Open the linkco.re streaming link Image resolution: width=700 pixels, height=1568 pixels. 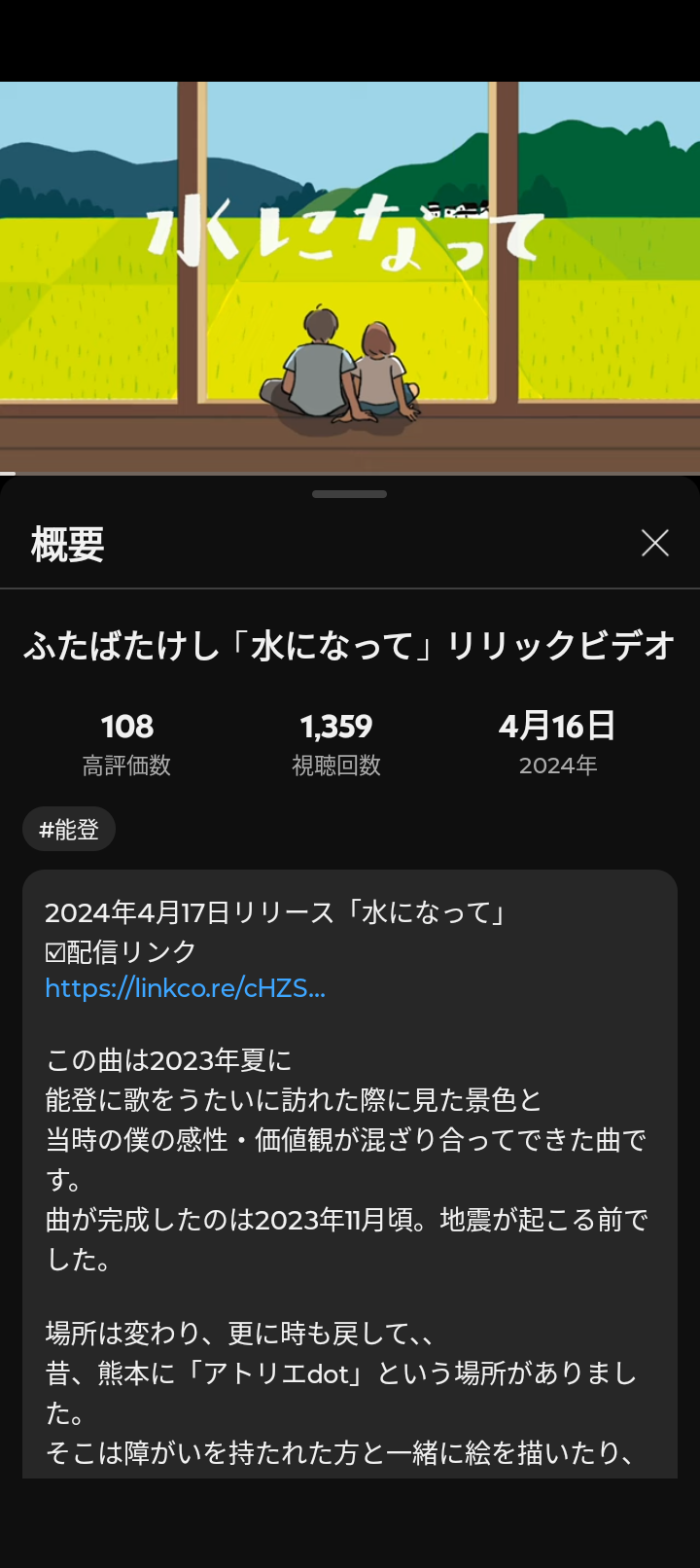[x=185, y=988]
